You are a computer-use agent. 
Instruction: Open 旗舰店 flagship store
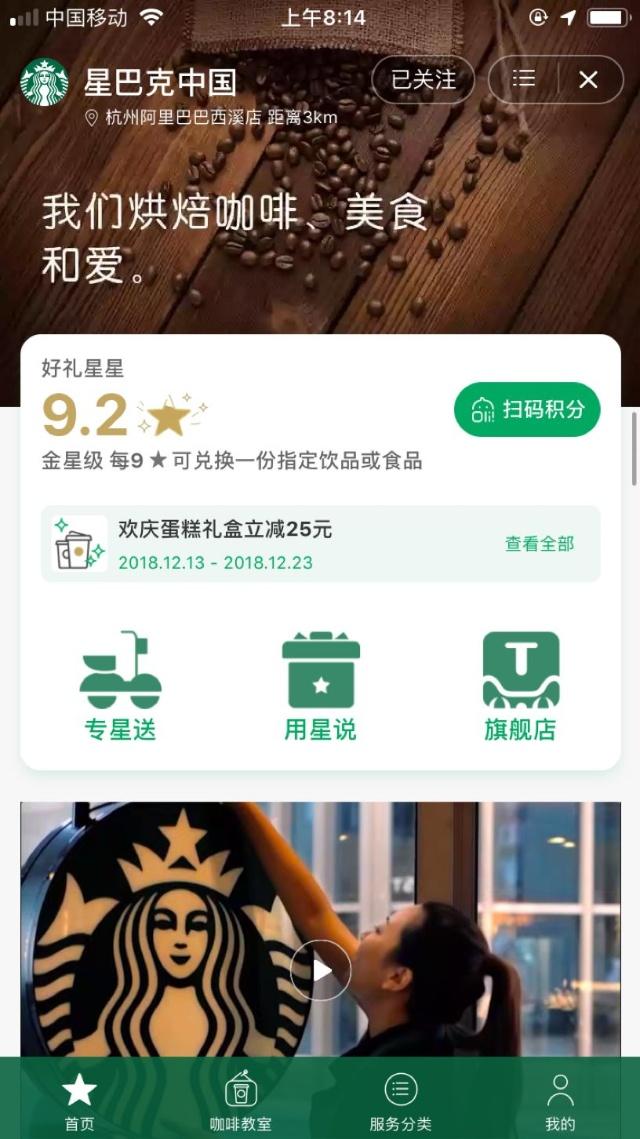pos(520,686)
